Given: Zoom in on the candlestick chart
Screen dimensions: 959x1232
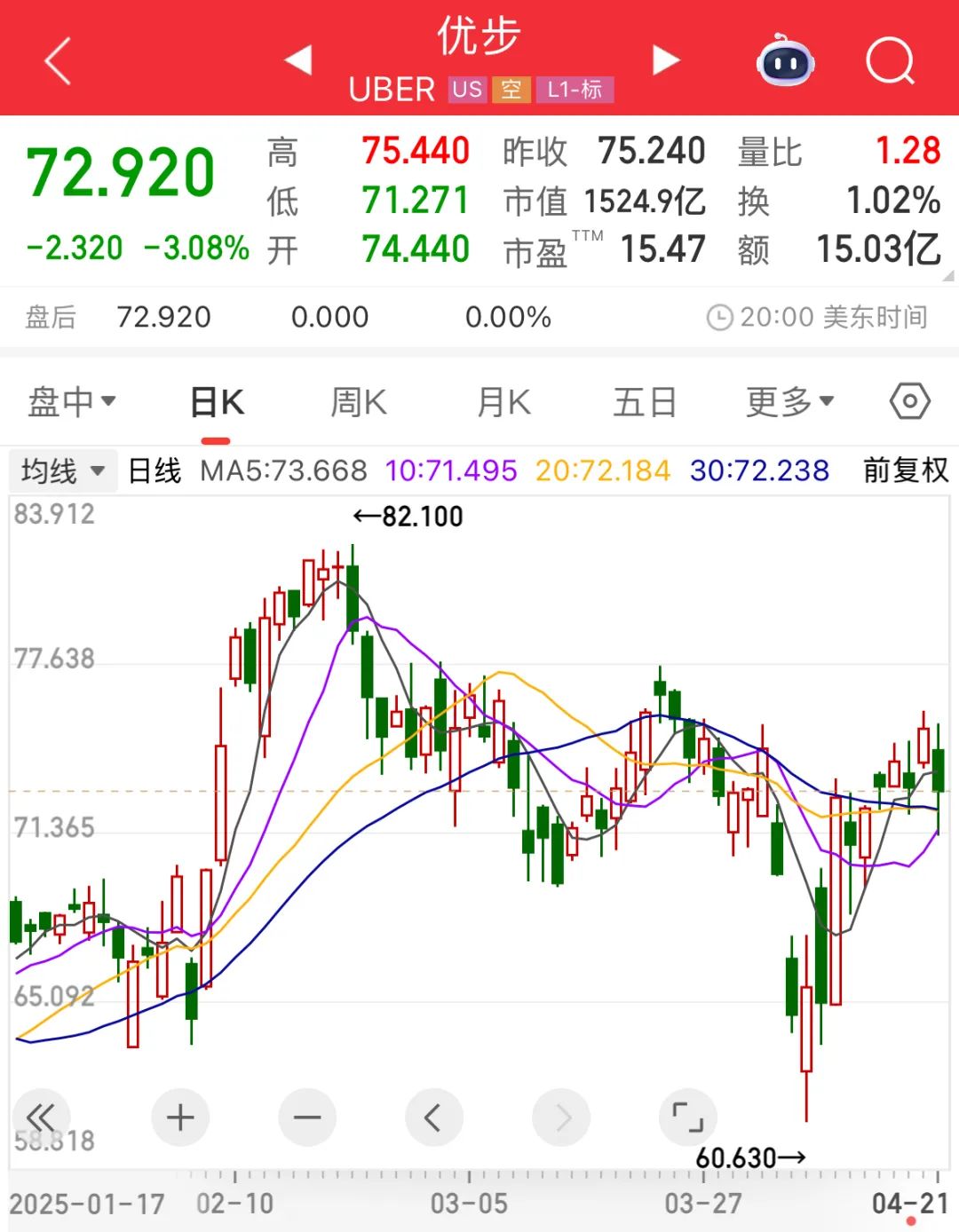Looking at the screenshot, I should point(179,1117).
